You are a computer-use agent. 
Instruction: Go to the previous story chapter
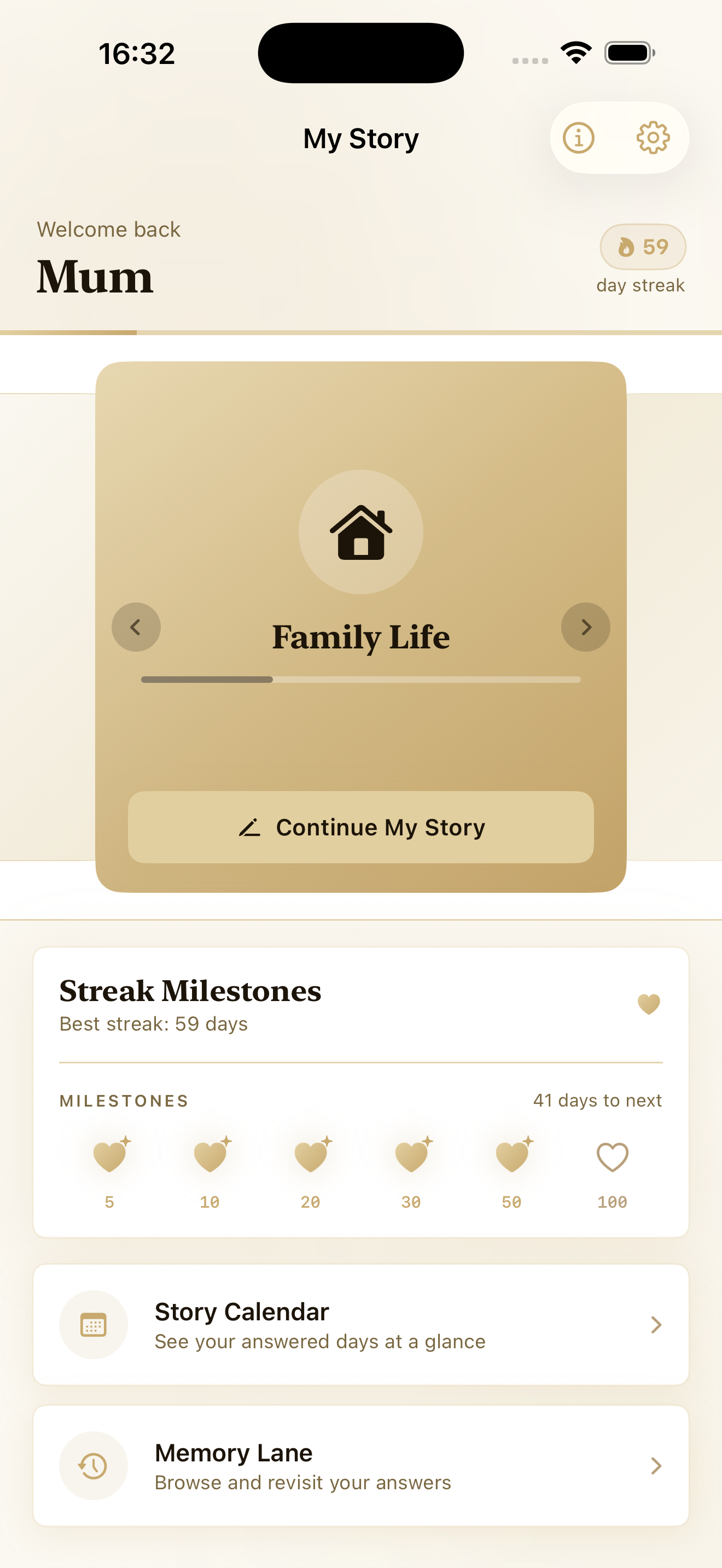(x=136, y=627)
